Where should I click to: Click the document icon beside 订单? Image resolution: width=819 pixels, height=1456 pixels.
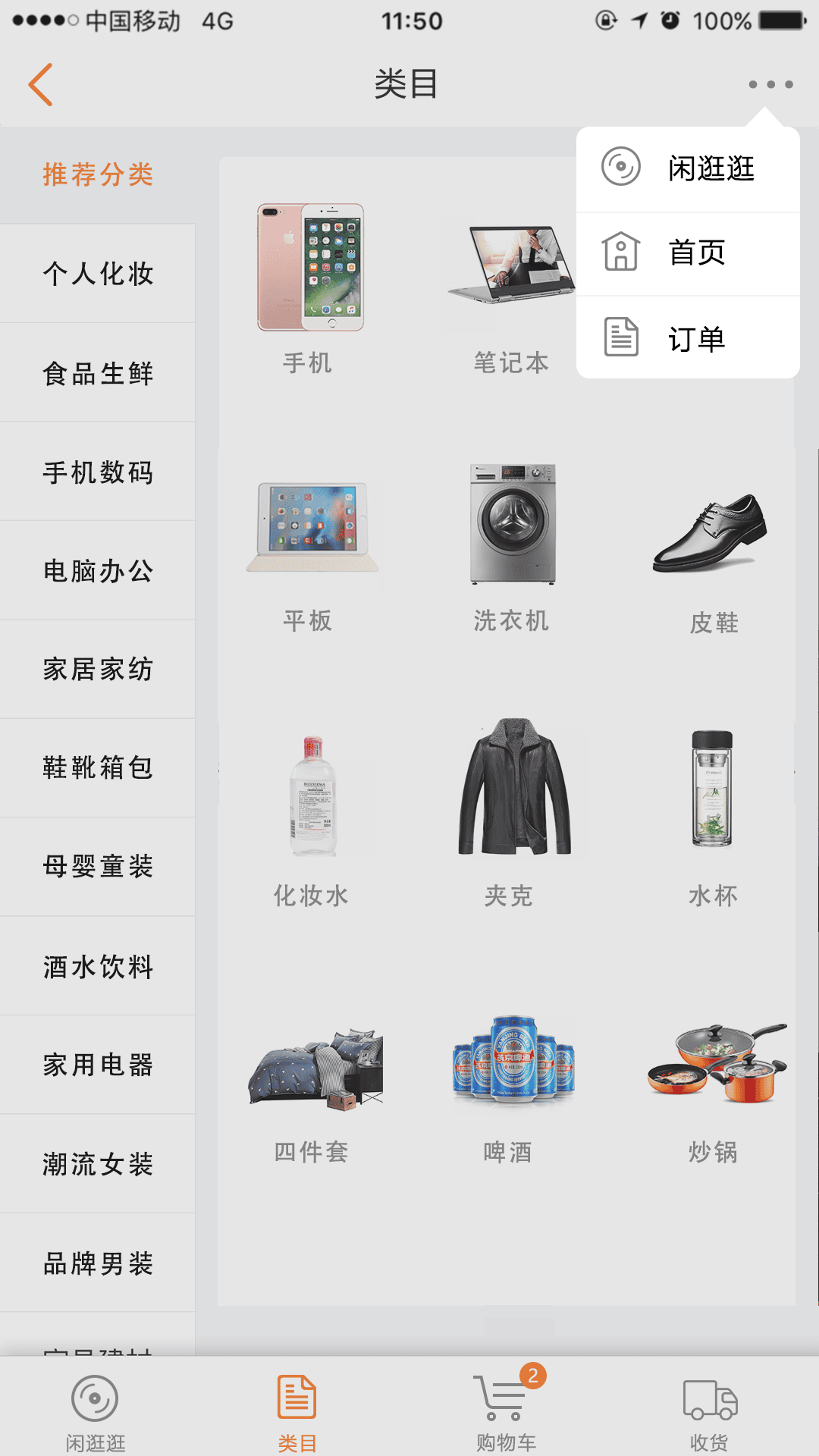pyautogui.click(x=620, y=338)
